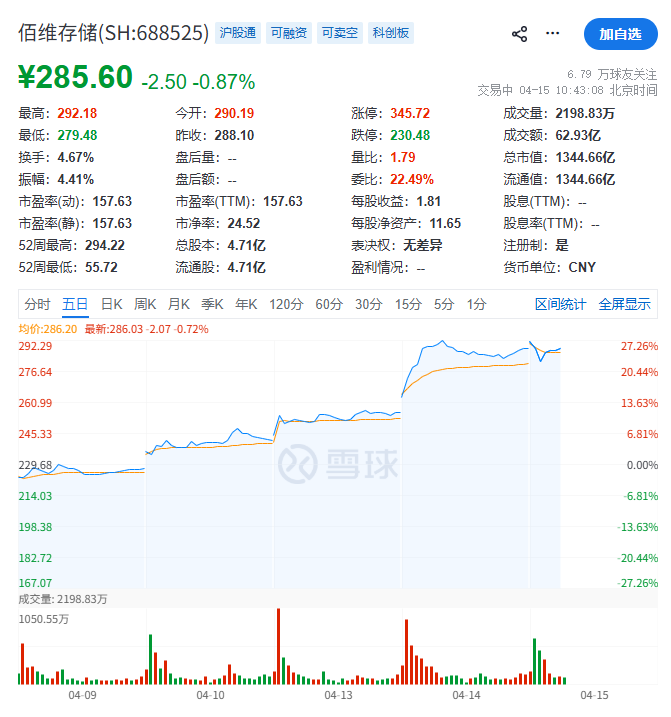Open 全屏显示 fullscreen chart view
This screenshot has height=717, width=671.
tap(625, 304)
